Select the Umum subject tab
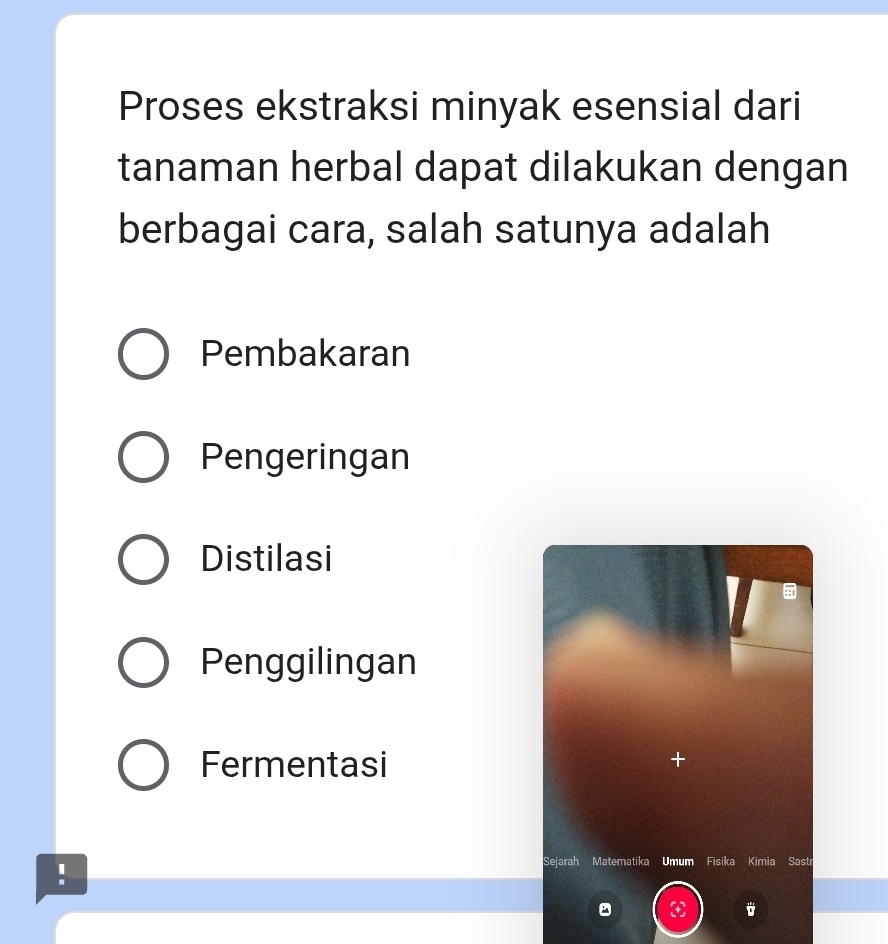The height and width of the screenshot is (944, 888). pos(677,861)
